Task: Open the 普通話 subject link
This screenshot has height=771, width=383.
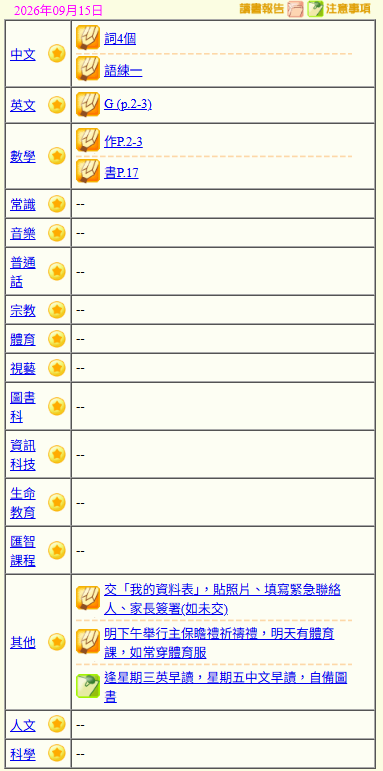Action: pos(23,272)
